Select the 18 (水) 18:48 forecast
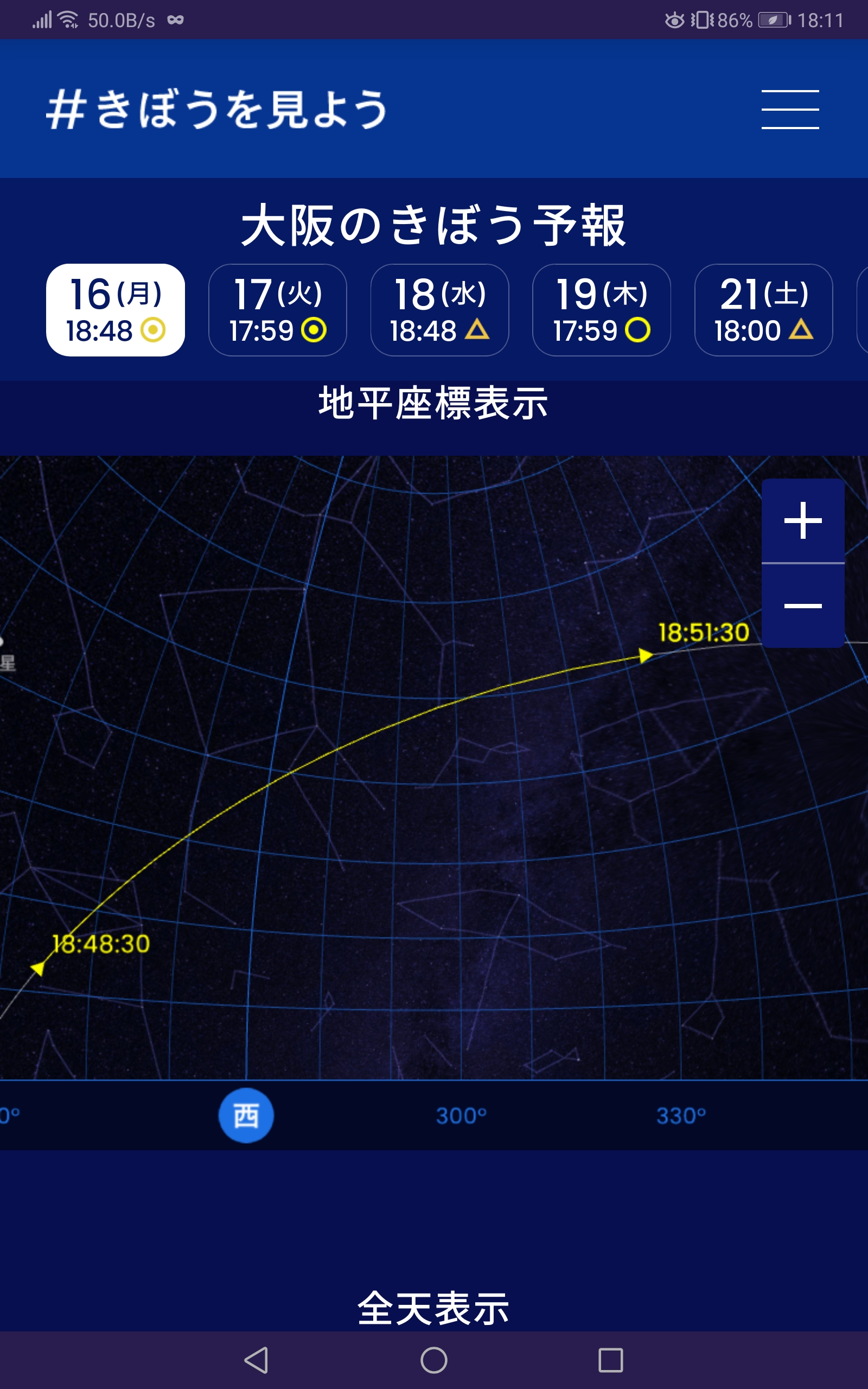868x1389 pixels. (440, 310)
